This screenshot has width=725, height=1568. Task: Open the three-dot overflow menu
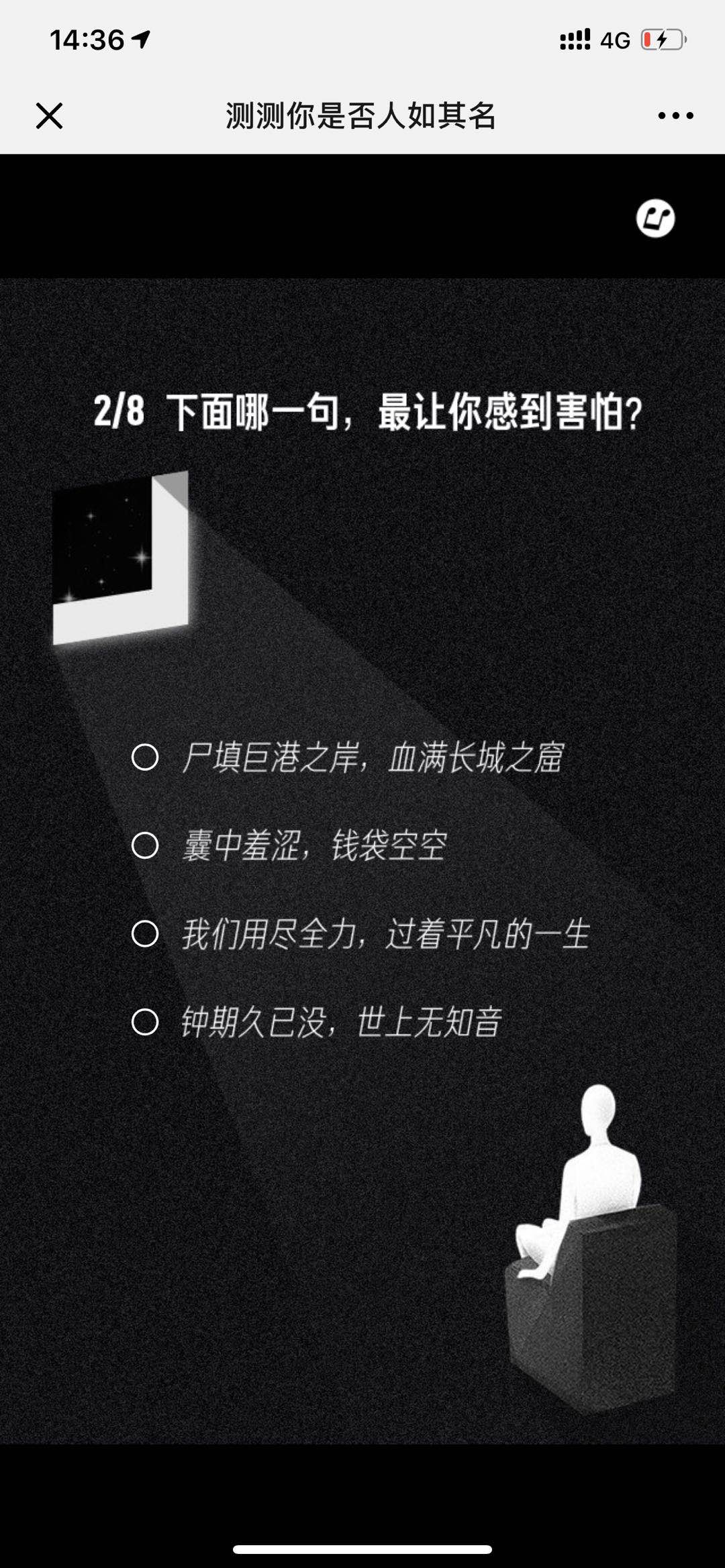(x=675, y=116)
